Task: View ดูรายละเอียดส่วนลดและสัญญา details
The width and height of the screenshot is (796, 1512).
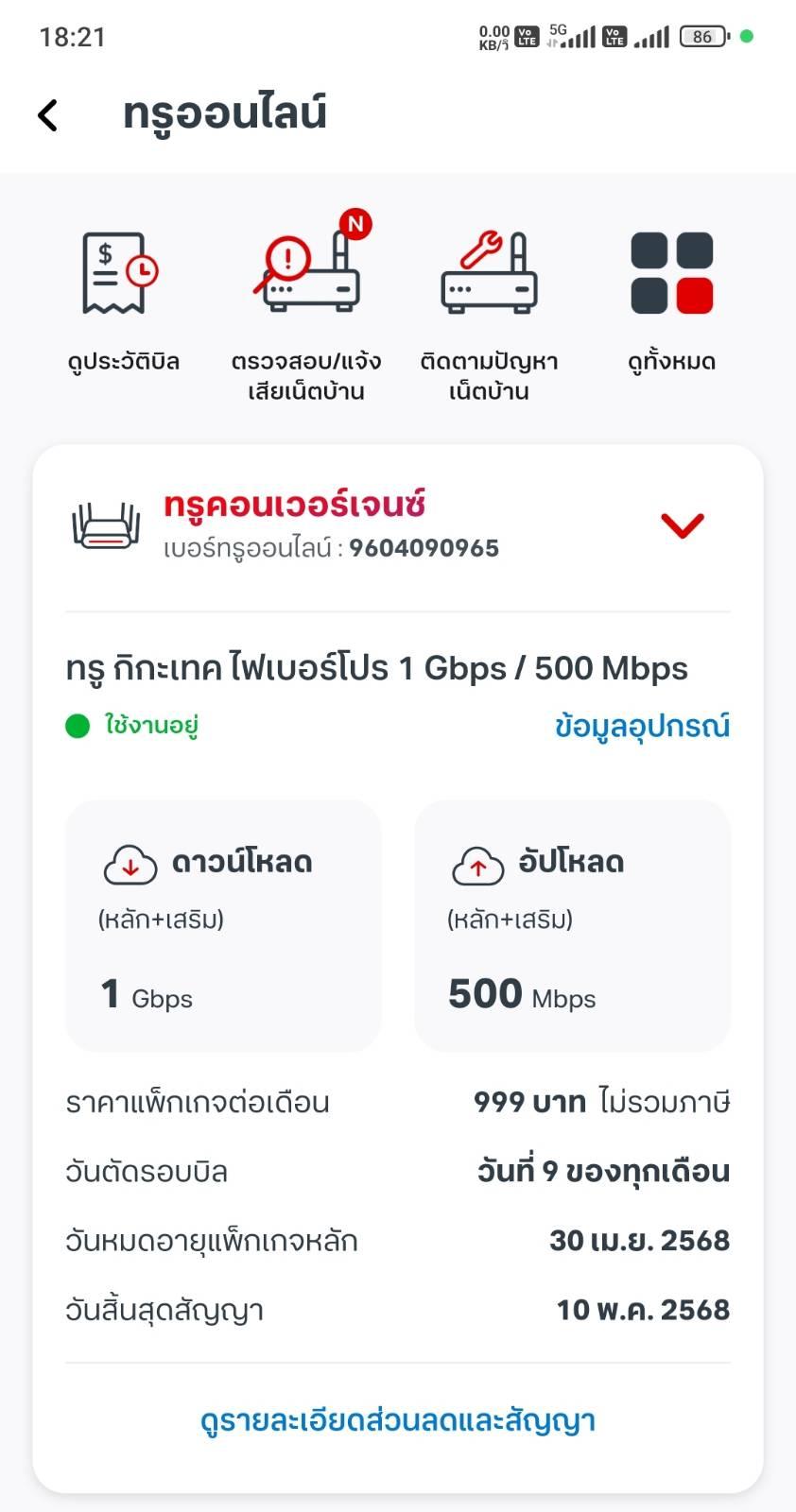Action: click(x=398, y=1420)
